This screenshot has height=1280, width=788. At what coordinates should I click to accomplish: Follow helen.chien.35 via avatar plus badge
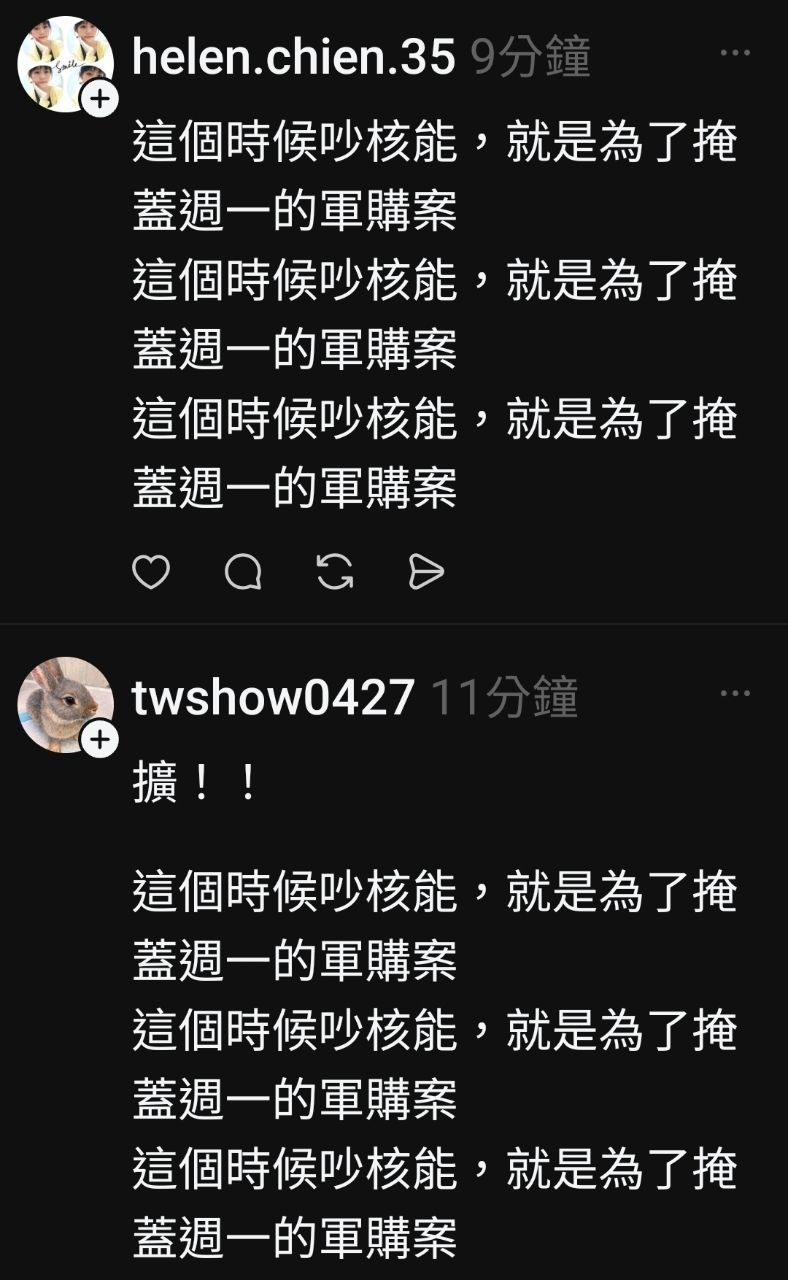tap(100, 99)
